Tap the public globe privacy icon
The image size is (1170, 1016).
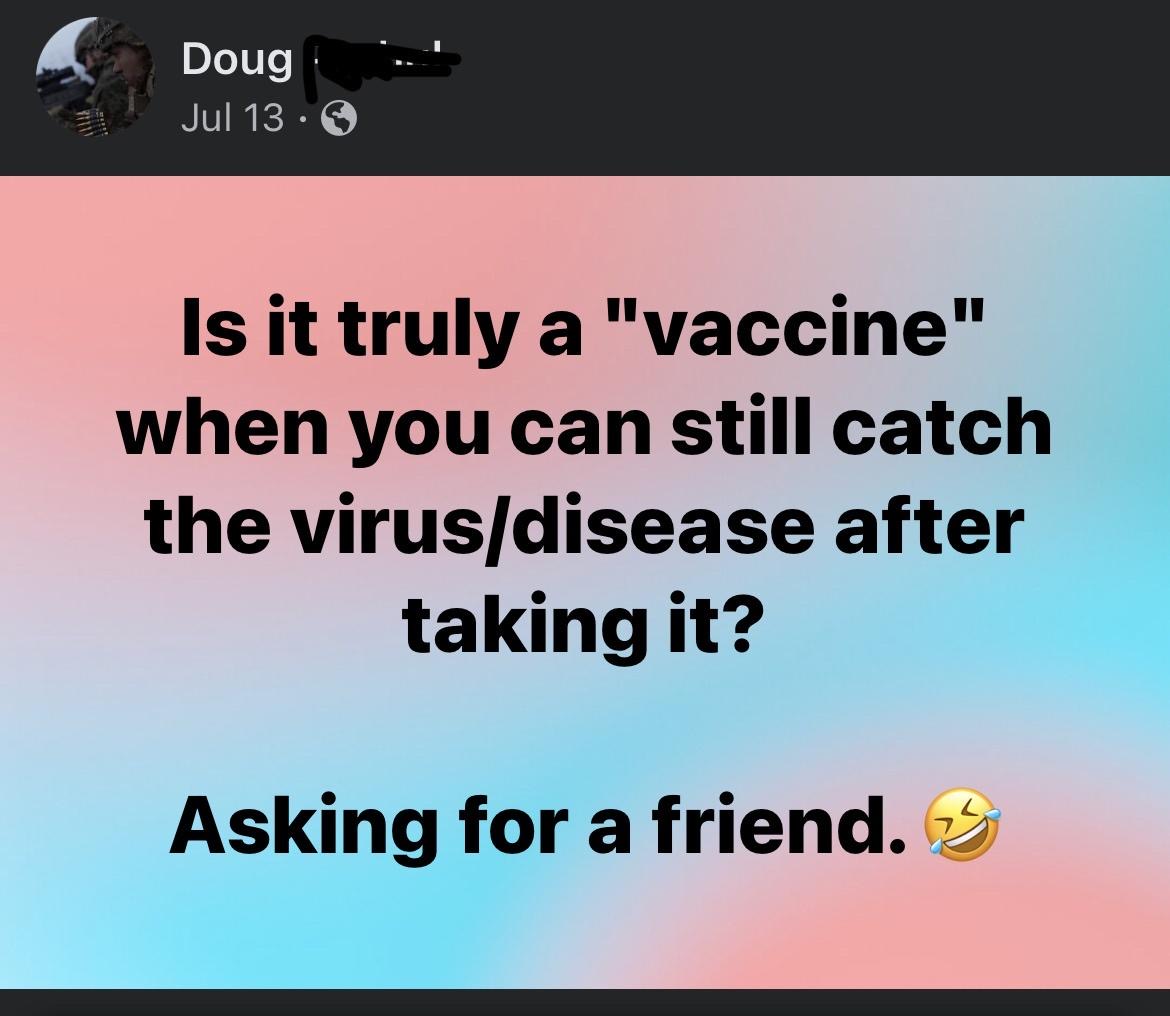click(x=339, y=121)
